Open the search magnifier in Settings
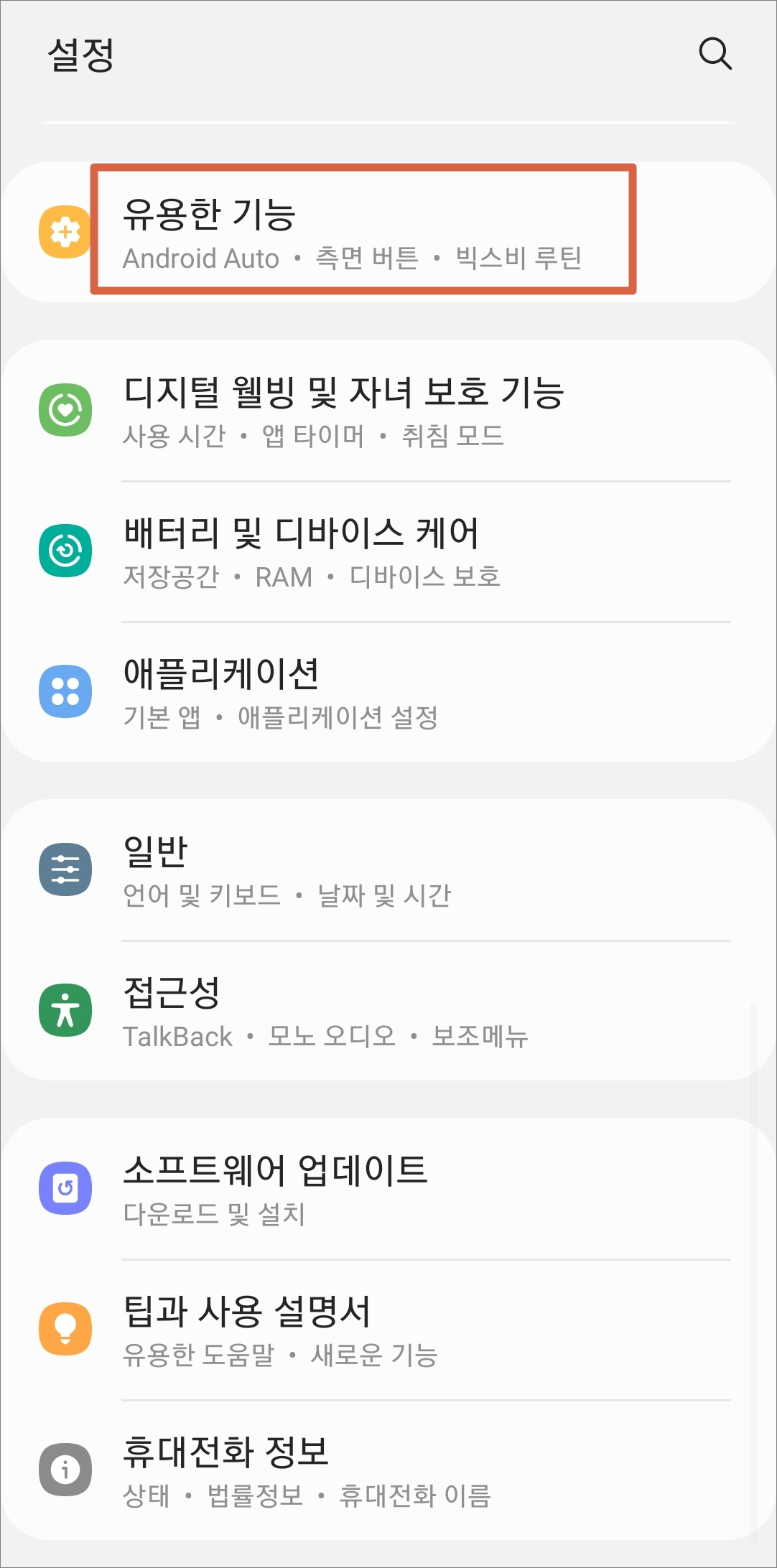The width and height of the screenshot is (777, 1568). coord(716,55)
